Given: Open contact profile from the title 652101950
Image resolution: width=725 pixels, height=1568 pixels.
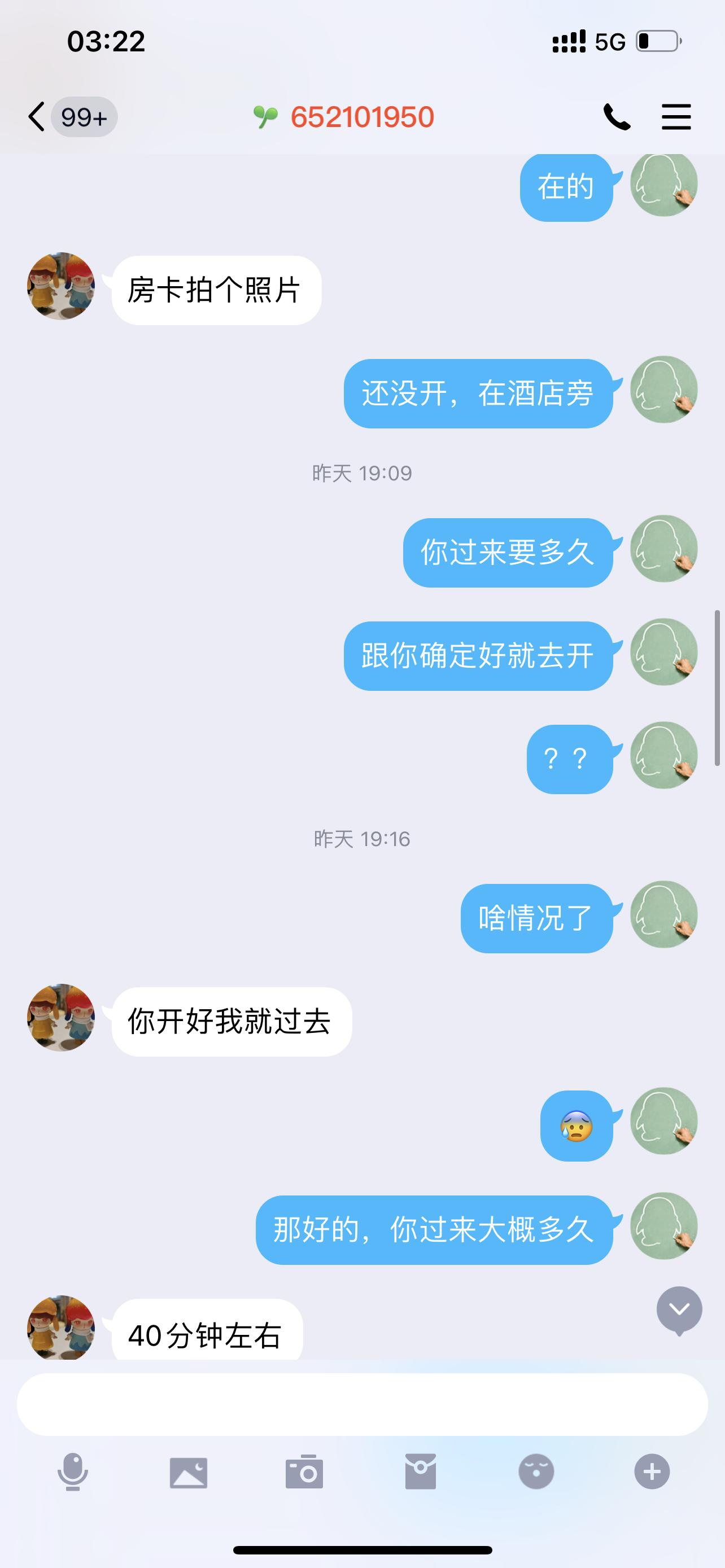Looking at the screenshot, I should click(361, 117).
